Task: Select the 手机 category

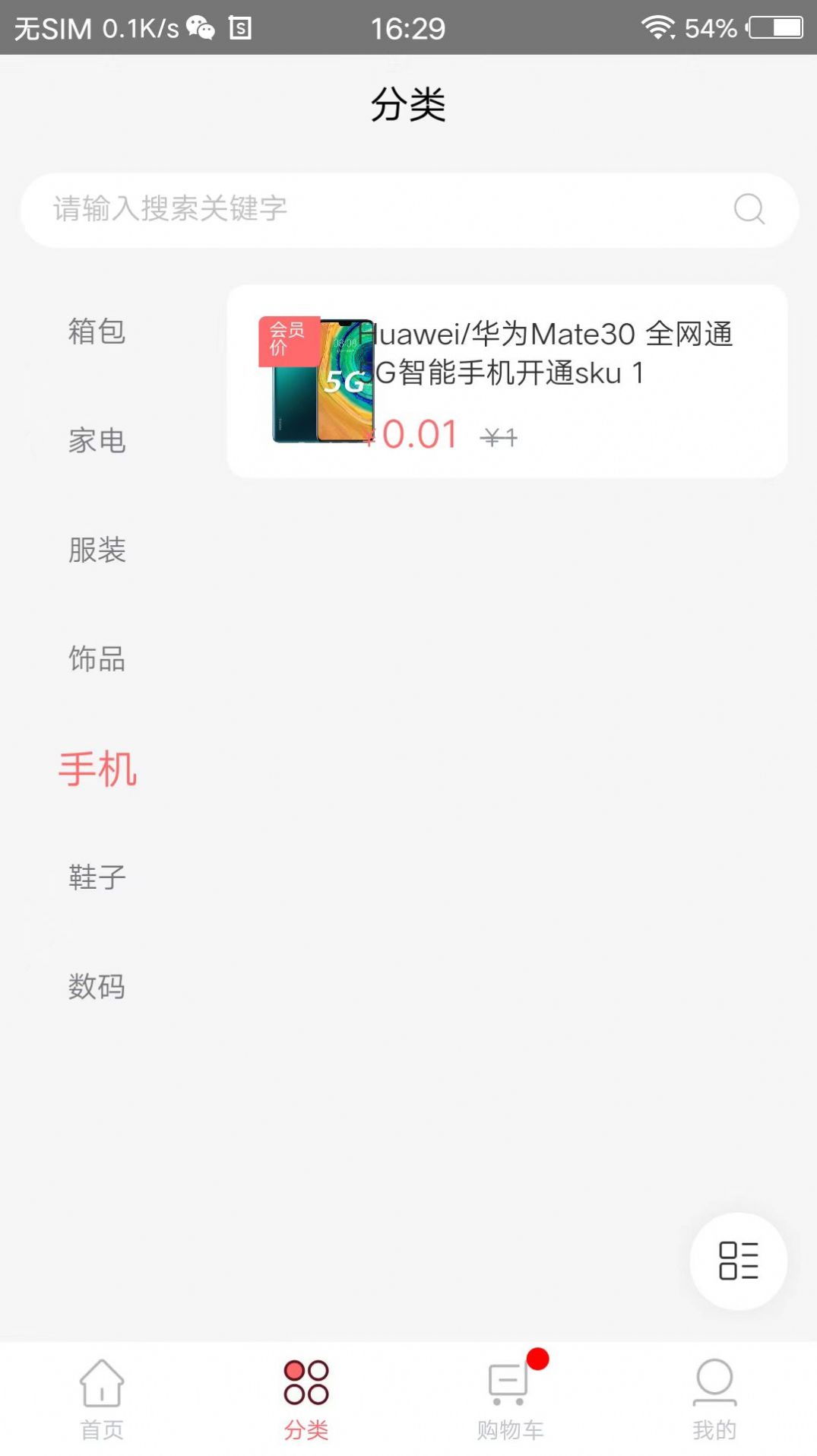Action: (x=99, y=769)
